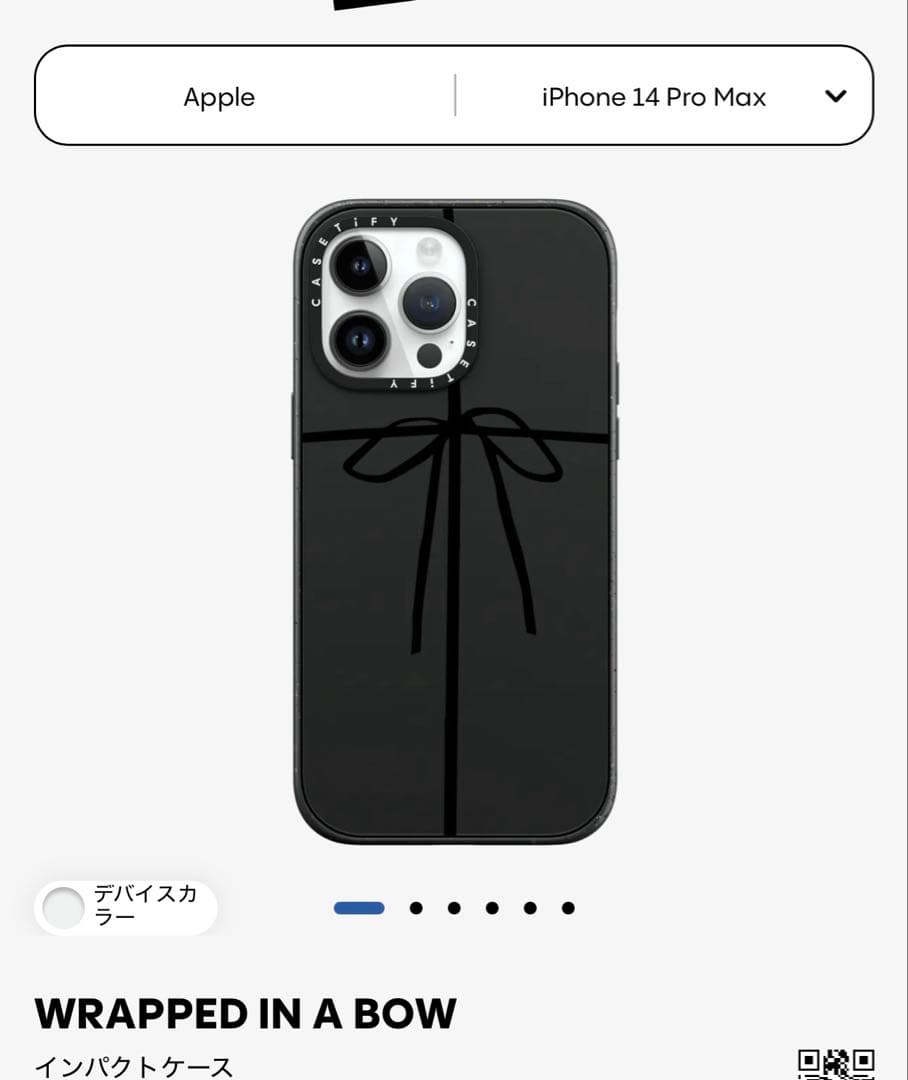
Task: Jump to the last image dot
Action: (x=568, y=908)
